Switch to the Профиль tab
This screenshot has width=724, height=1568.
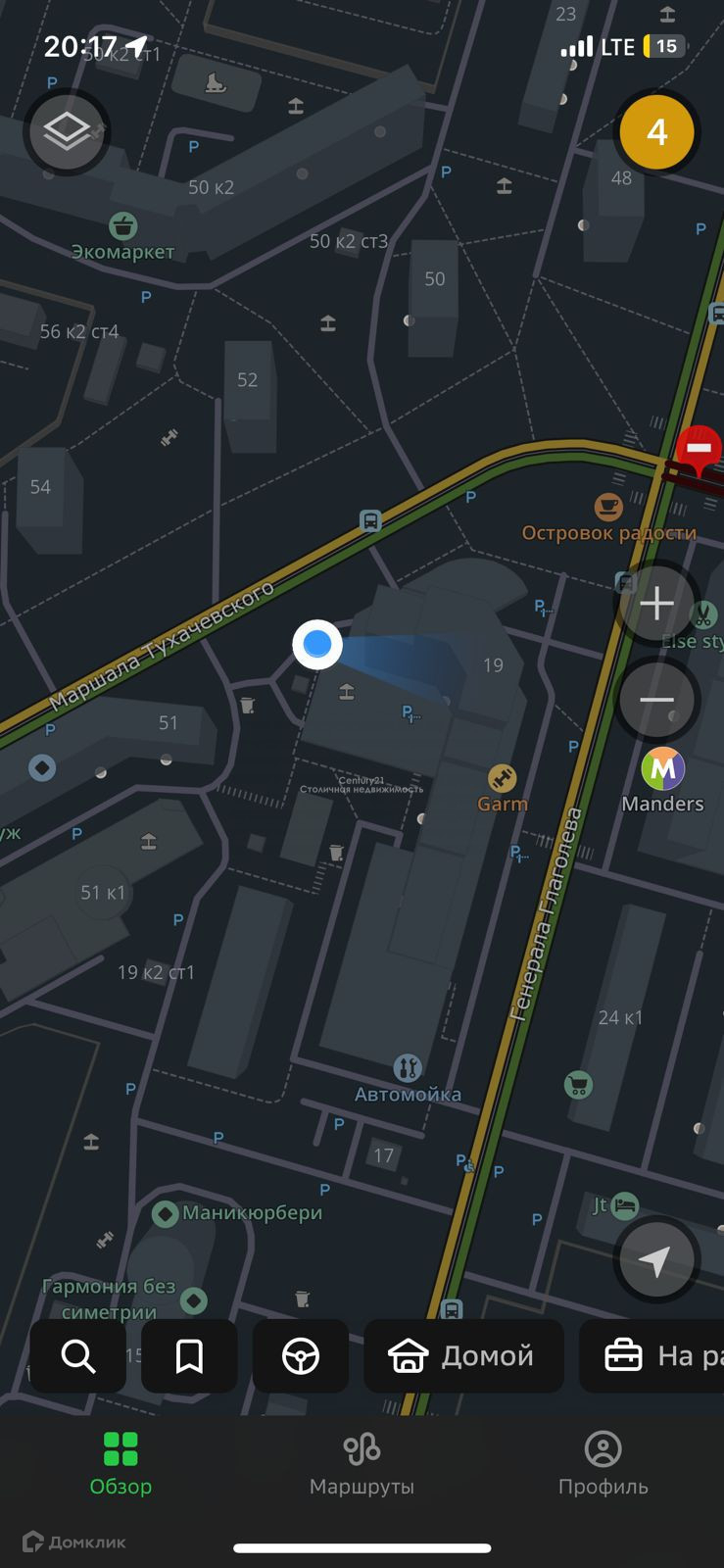pyautogui.click(x=603, y=1464)
